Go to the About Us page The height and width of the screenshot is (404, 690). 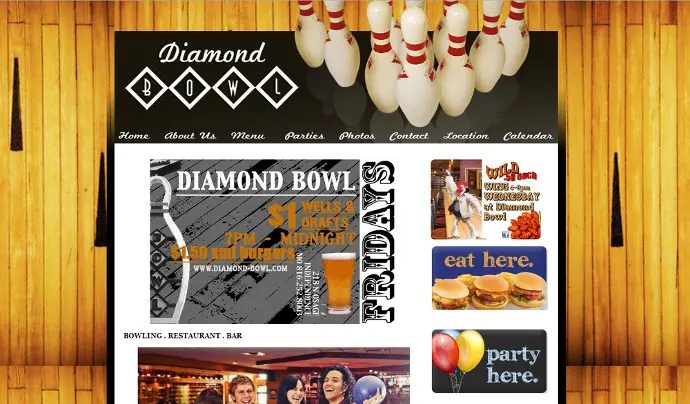coord(190,136)
